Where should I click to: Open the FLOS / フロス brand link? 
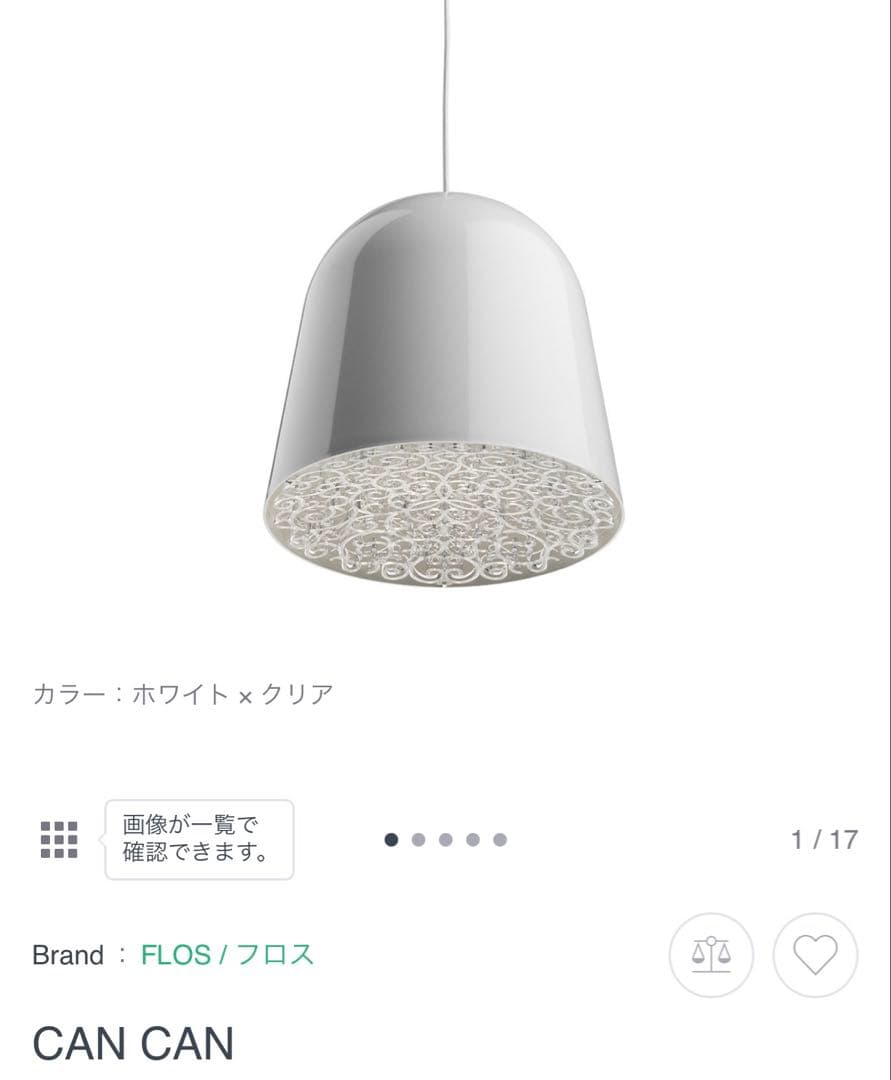228,956
